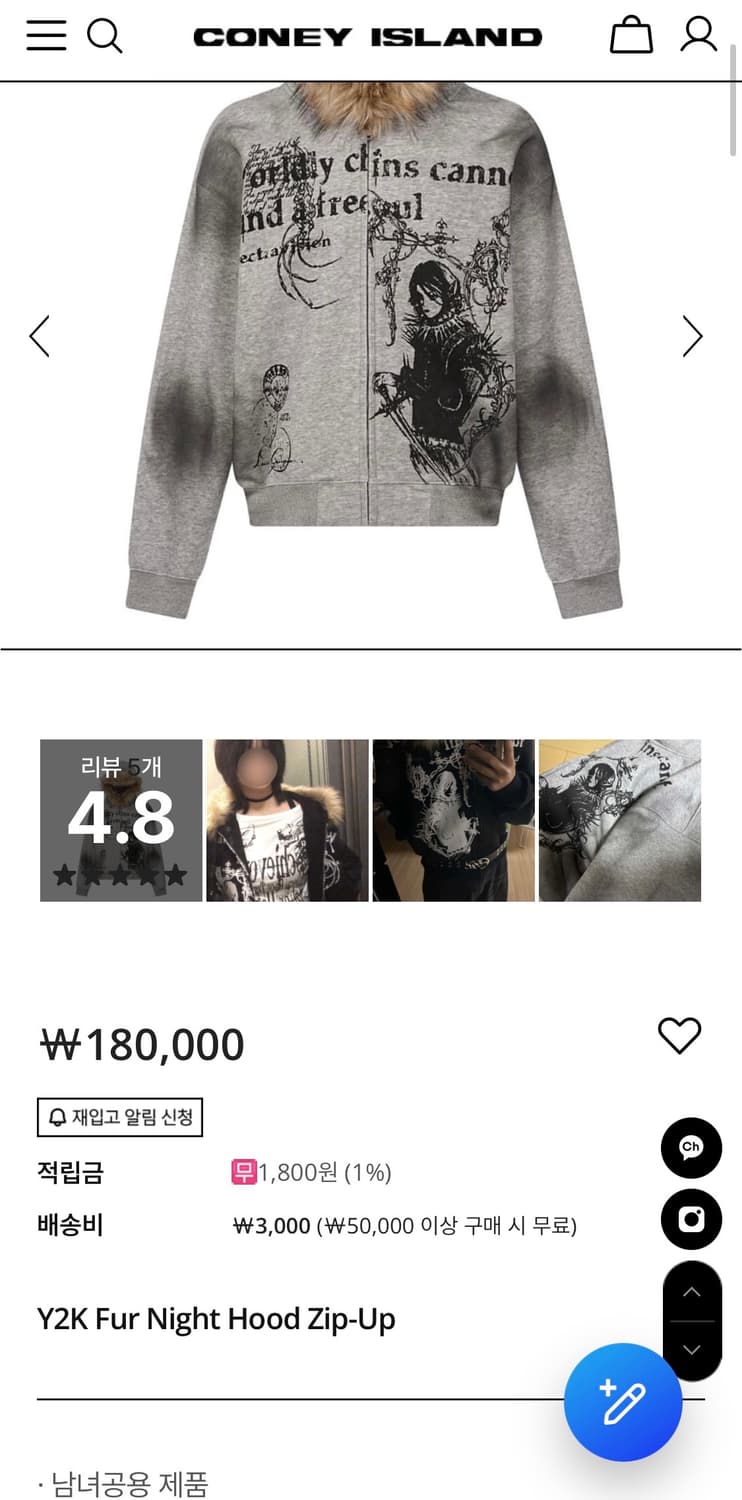Image resolution: width=742 pixels, height=1500 pixels.
Task: Open the Instagram icon
Action: [691, 1220]
